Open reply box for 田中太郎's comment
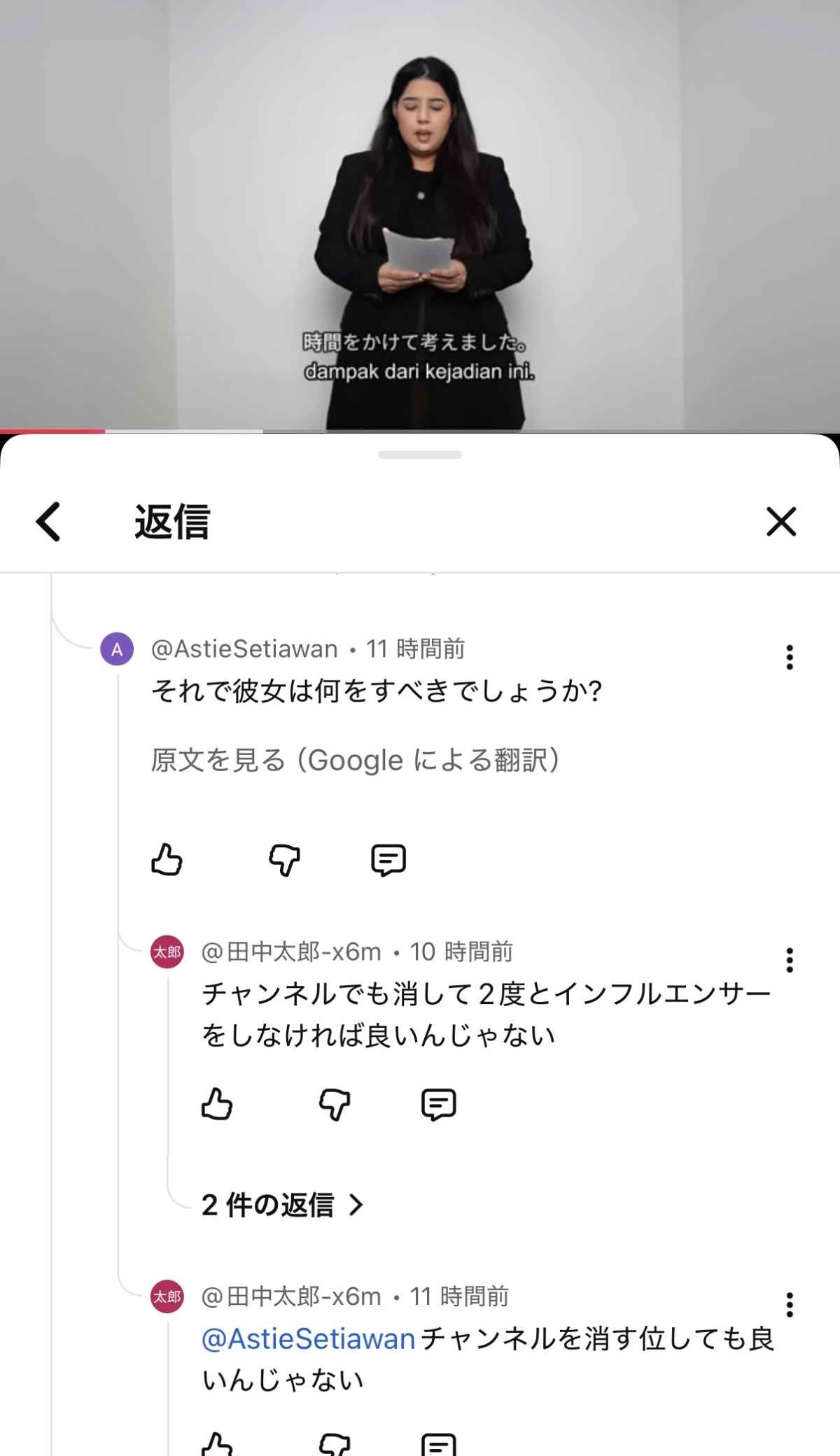 (x=438, y=1104)
